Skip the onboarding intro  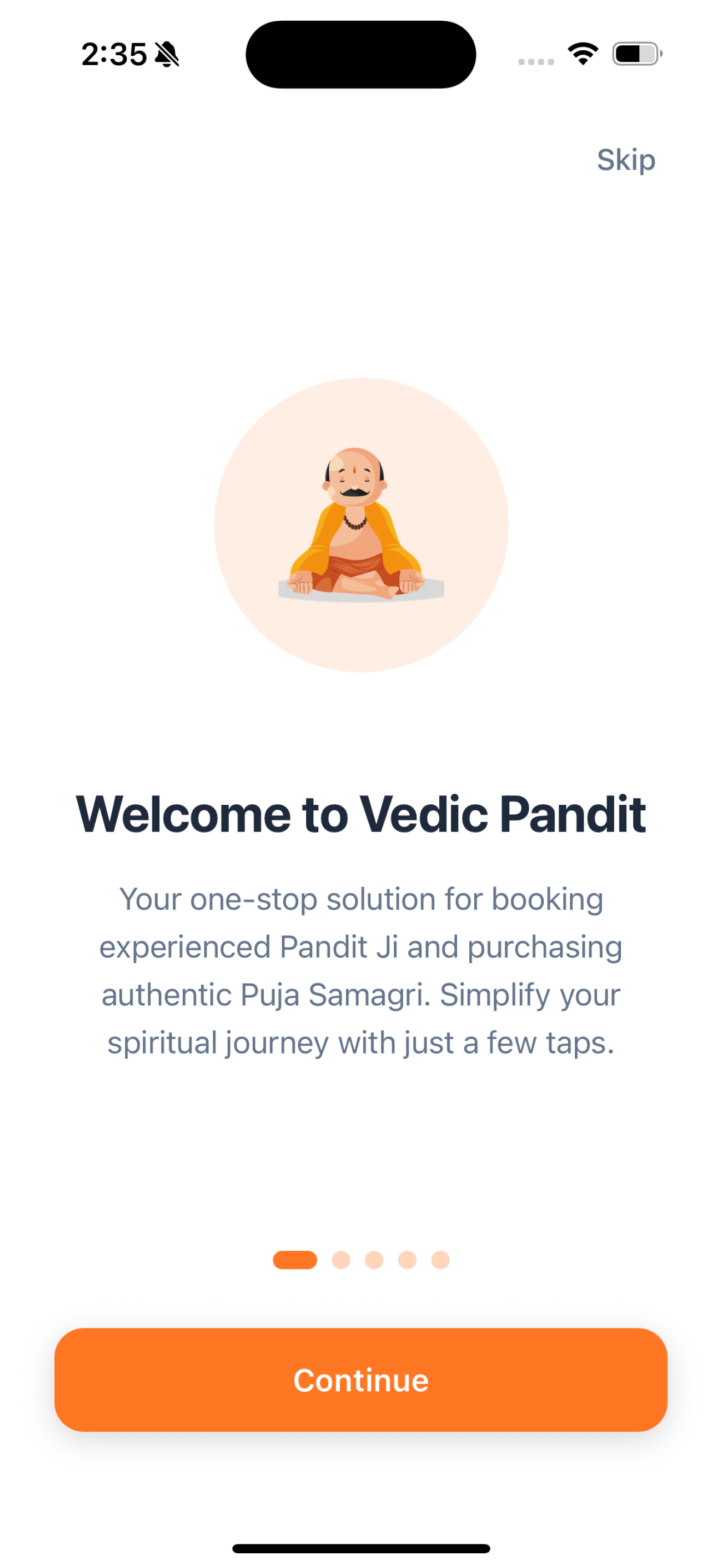[625, 160]
